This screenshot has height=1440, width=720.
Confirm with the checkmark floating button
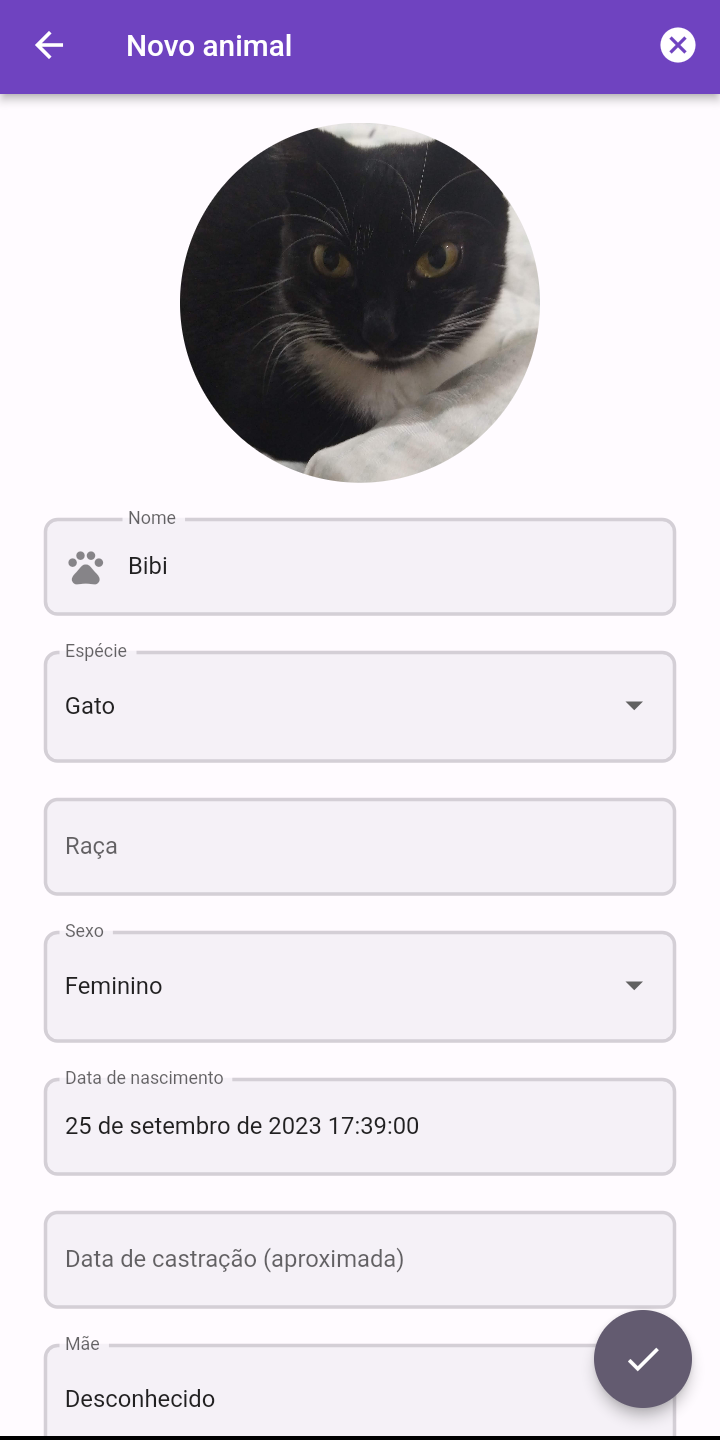pyautogui.click(x=642, y=1359)
